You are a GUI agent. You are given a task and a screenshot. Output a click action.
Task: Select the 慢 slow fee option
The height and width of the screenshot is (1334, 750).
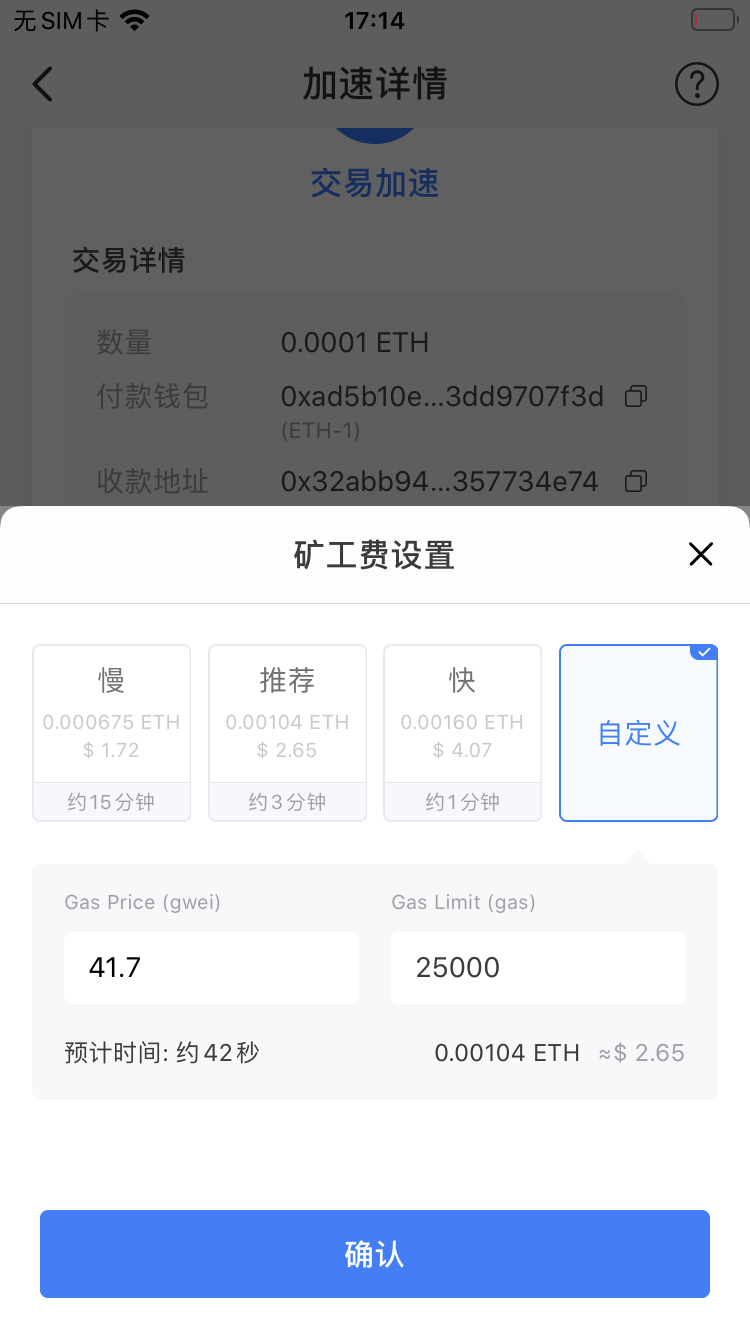(x=111, y=732)
